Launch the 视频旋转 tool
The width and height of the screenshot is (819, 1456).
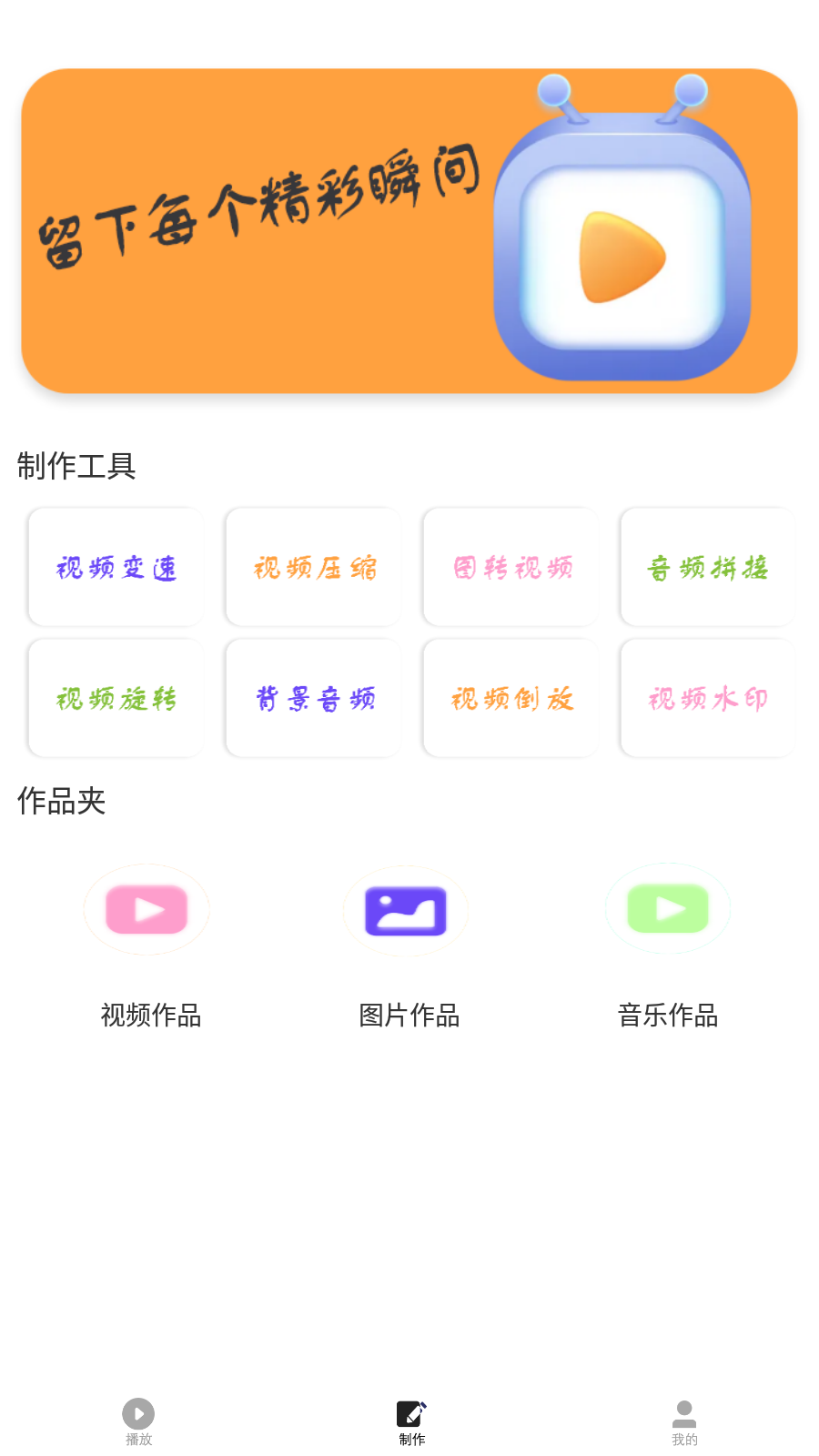[x=116, y=698]
